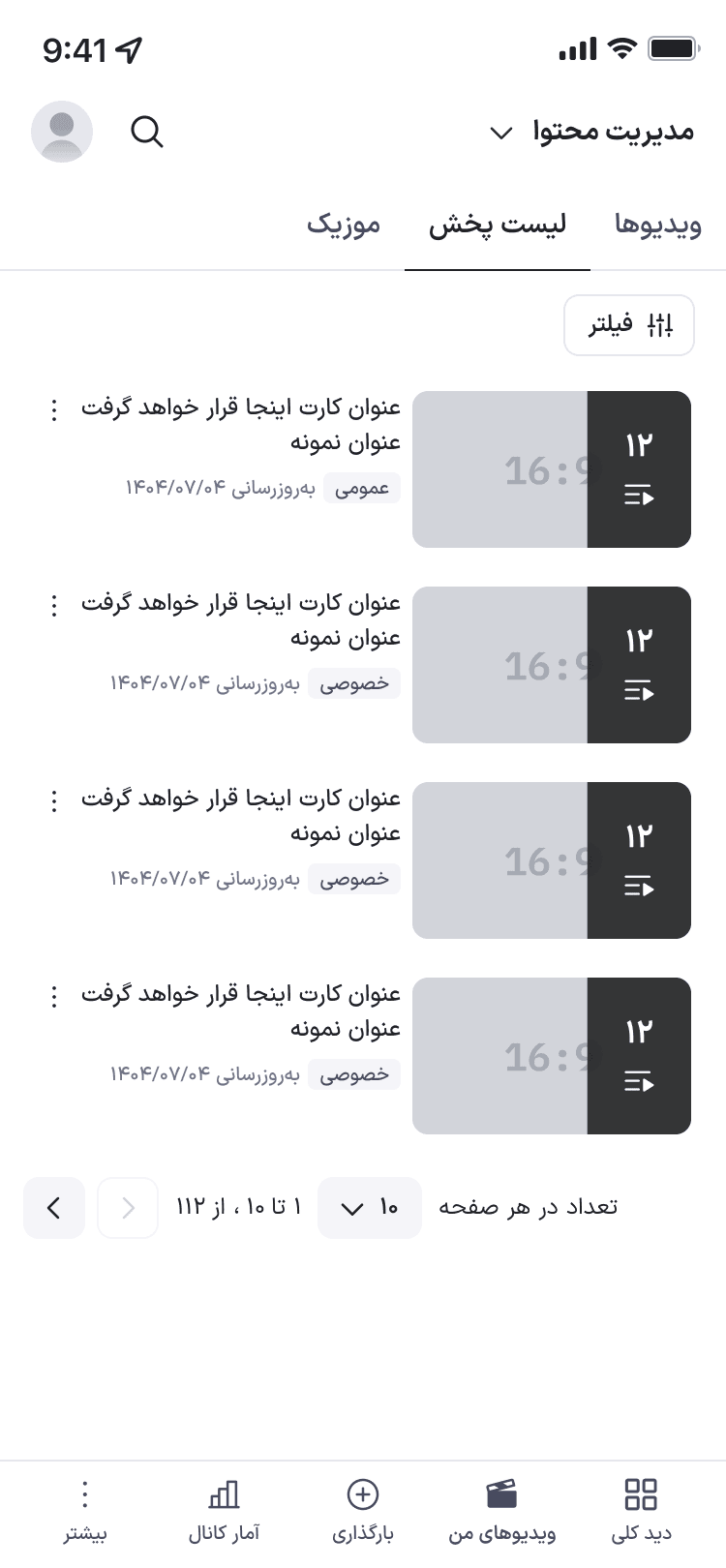
Task: Open the فیلتر button
Action: coord(629,325)
